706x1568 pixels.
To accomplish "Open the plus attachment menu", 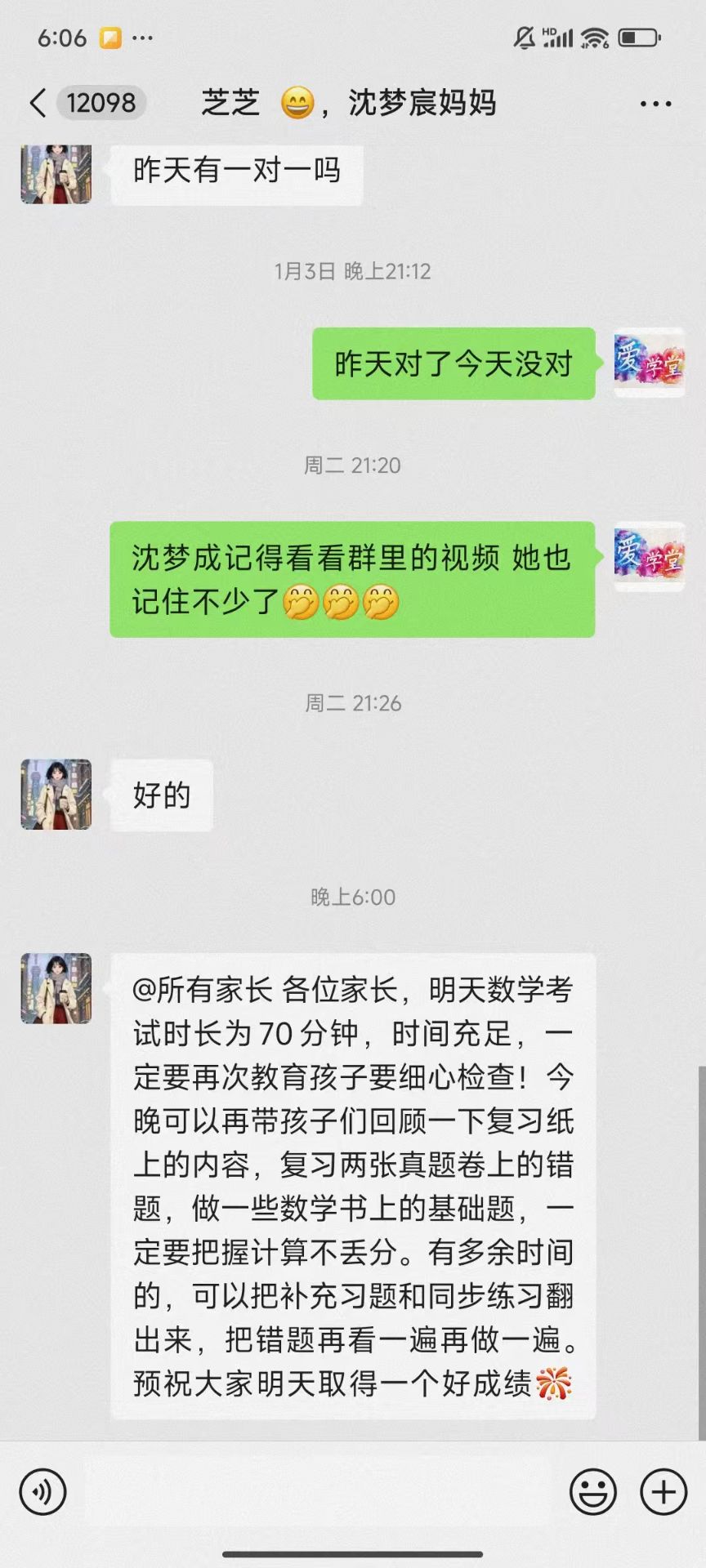I will pos(663,1492).
